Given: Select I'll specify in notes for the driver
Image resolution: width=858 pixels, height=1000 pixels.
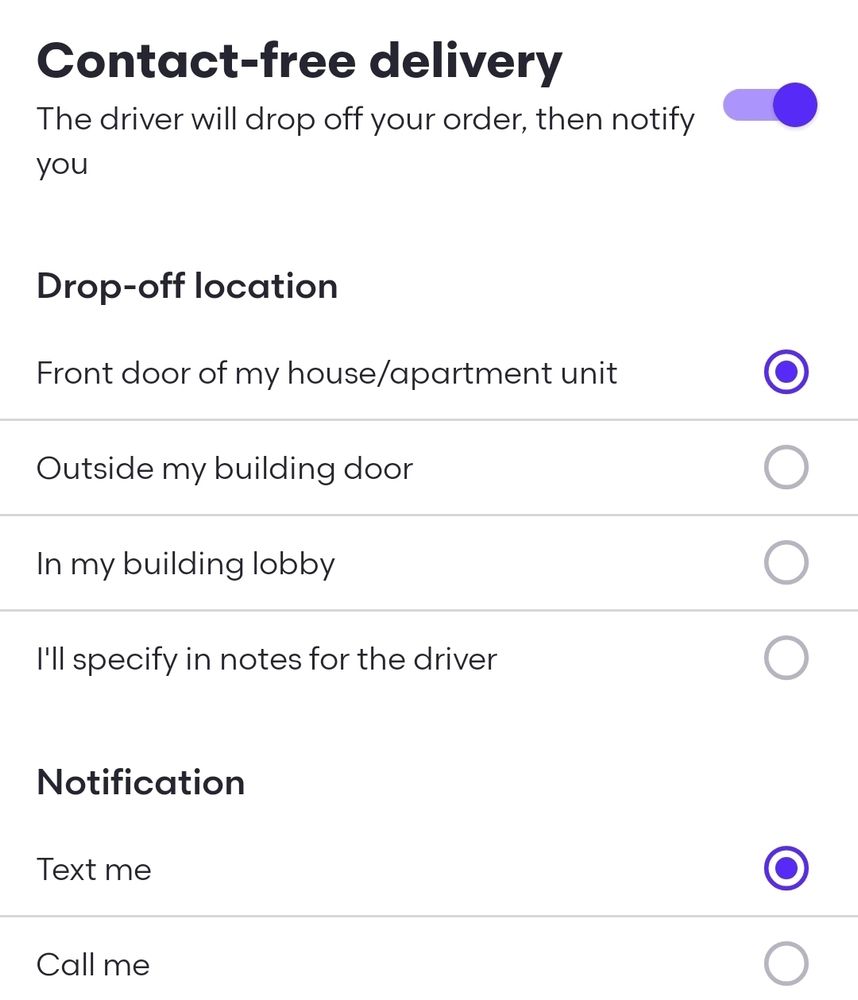Looking at the screenshot, I should 784,657.
